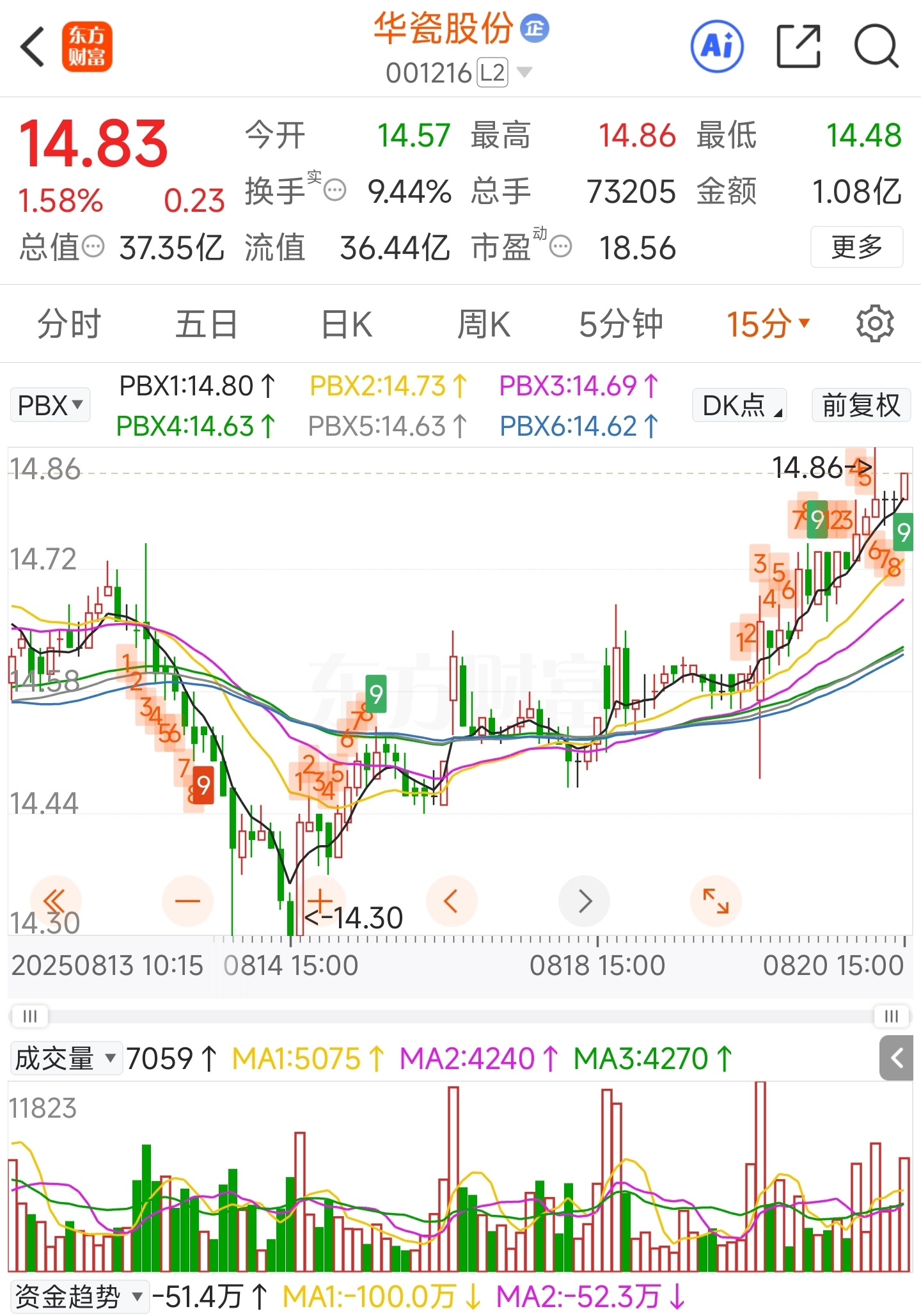Switch to the 5分钟 tab
Viewport: 921px width, 1316px height.
pos(620,324)
